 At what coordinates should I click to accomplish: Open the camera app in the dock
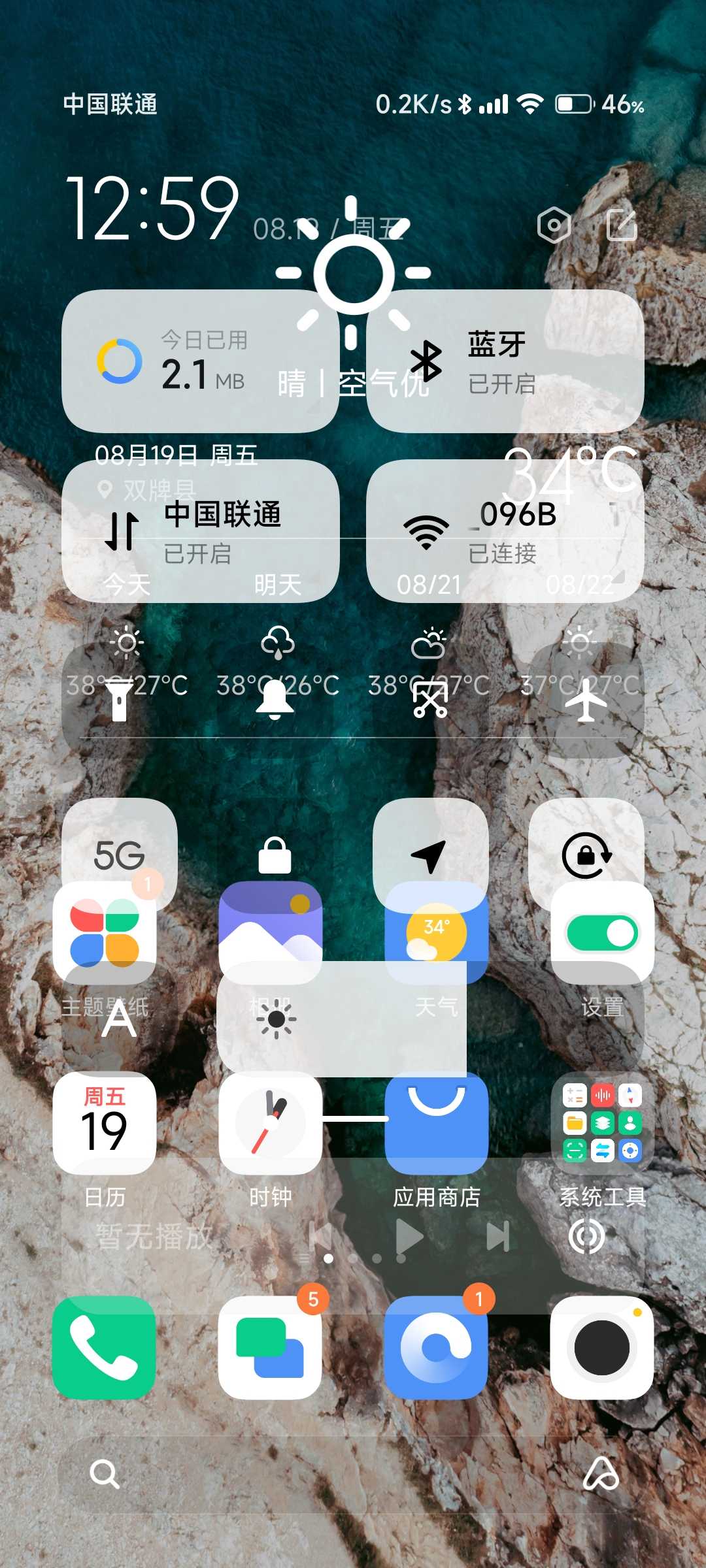[602, 1347]
